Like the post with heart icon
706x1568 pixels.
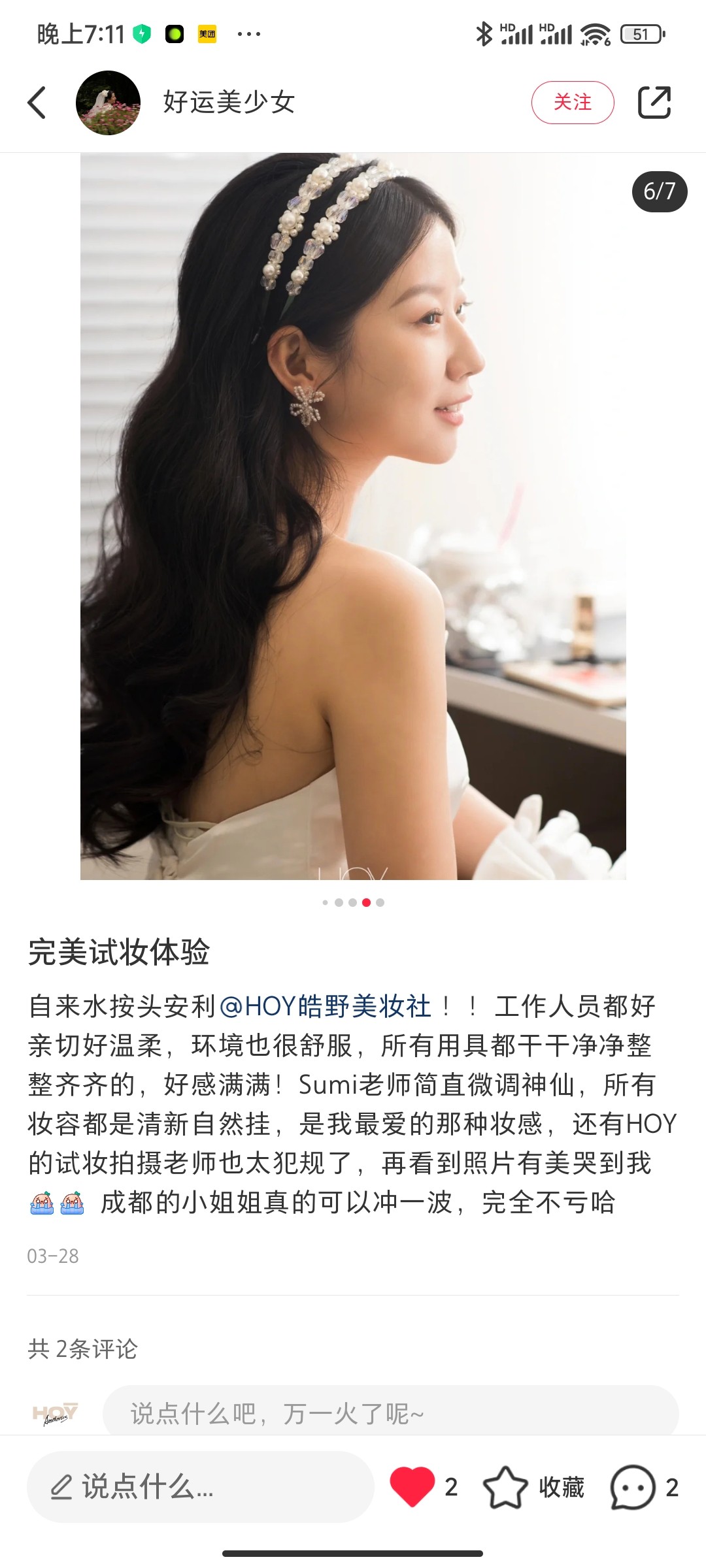412,1487
